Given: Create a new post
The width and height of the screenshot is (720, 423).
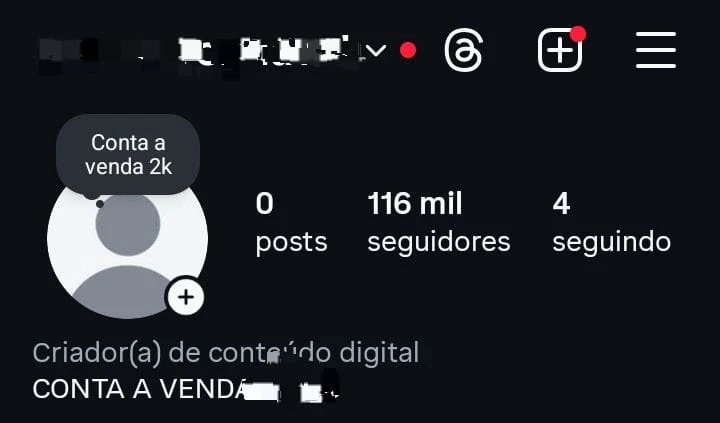Looking at the screenshot, I should click(560, 50).
